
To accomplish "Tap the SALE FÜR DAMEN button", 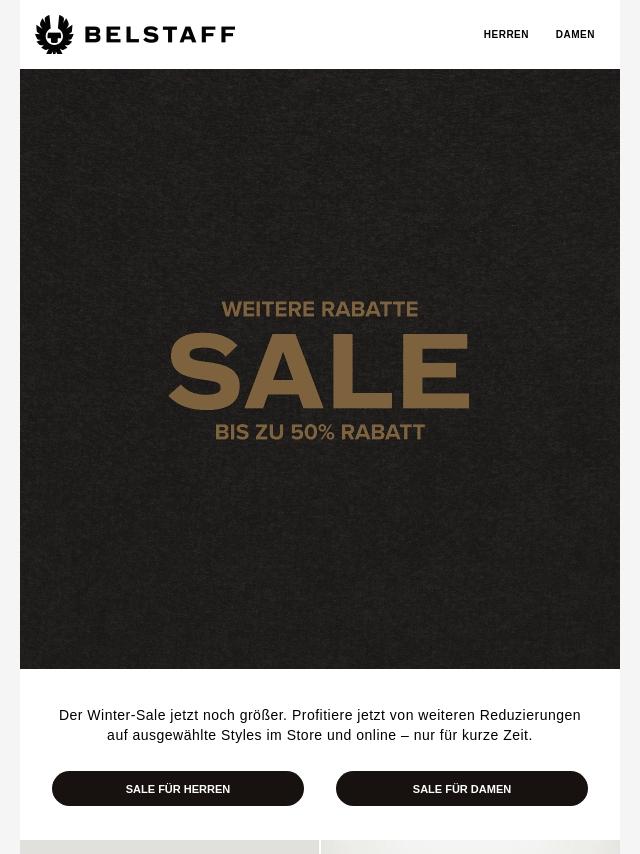I will pos(462,788).
